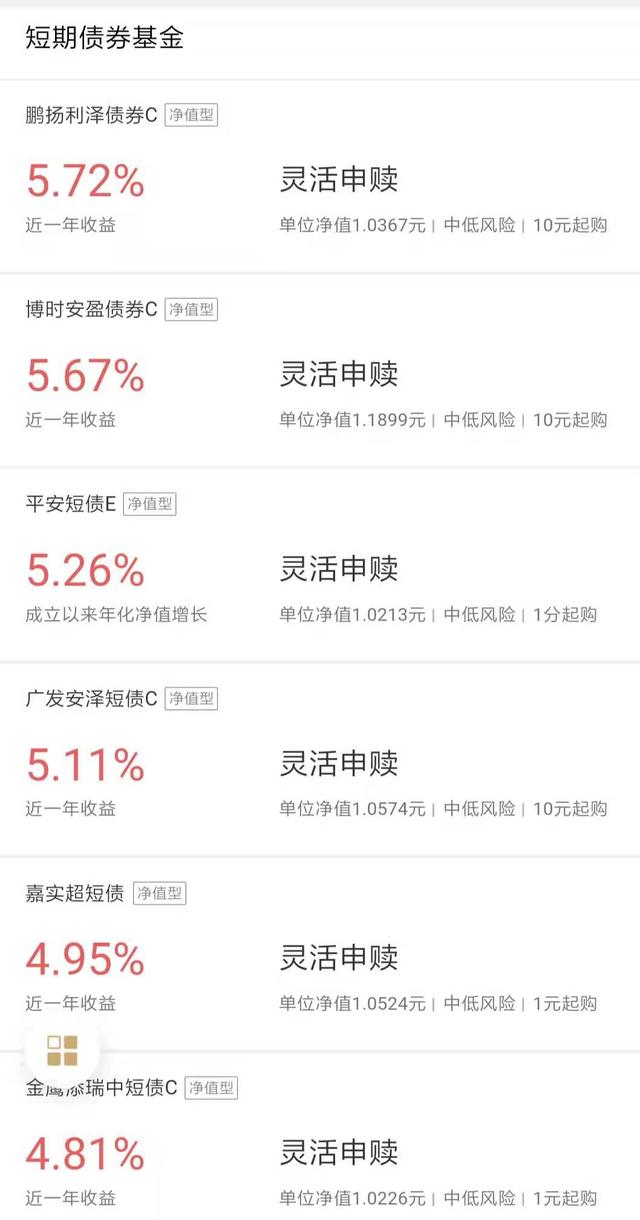This screenshot has width=640, height=1220.
Task: Tap the floating grid shortcut button
Action: click(x=62, y=1050)
